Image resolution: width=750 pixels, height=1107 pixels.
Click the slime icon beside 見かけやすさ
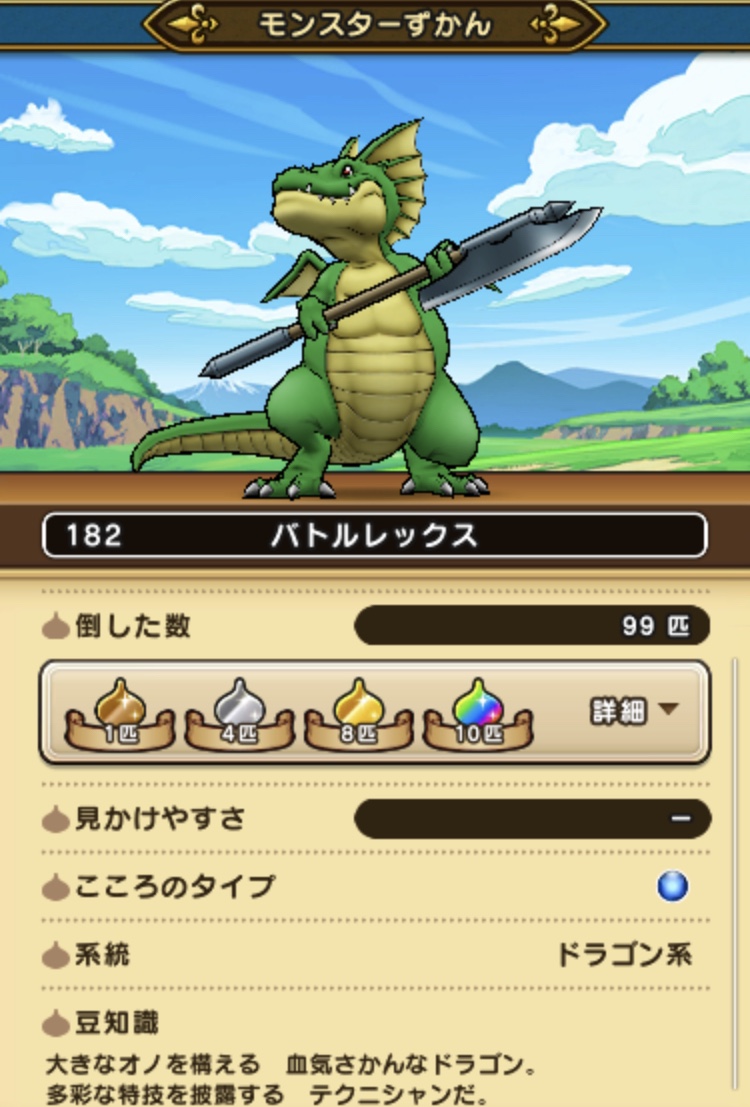click(57, 818)
